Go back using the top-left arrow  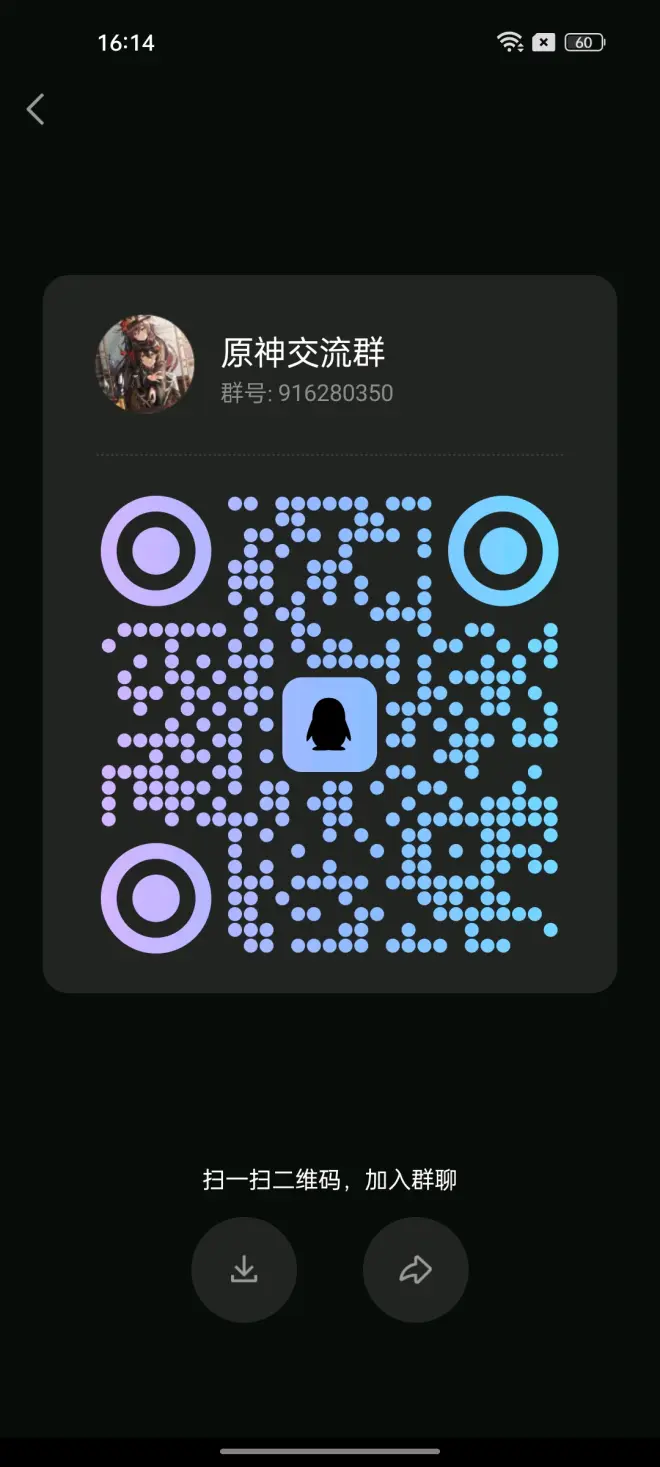(x=36, y=109)
